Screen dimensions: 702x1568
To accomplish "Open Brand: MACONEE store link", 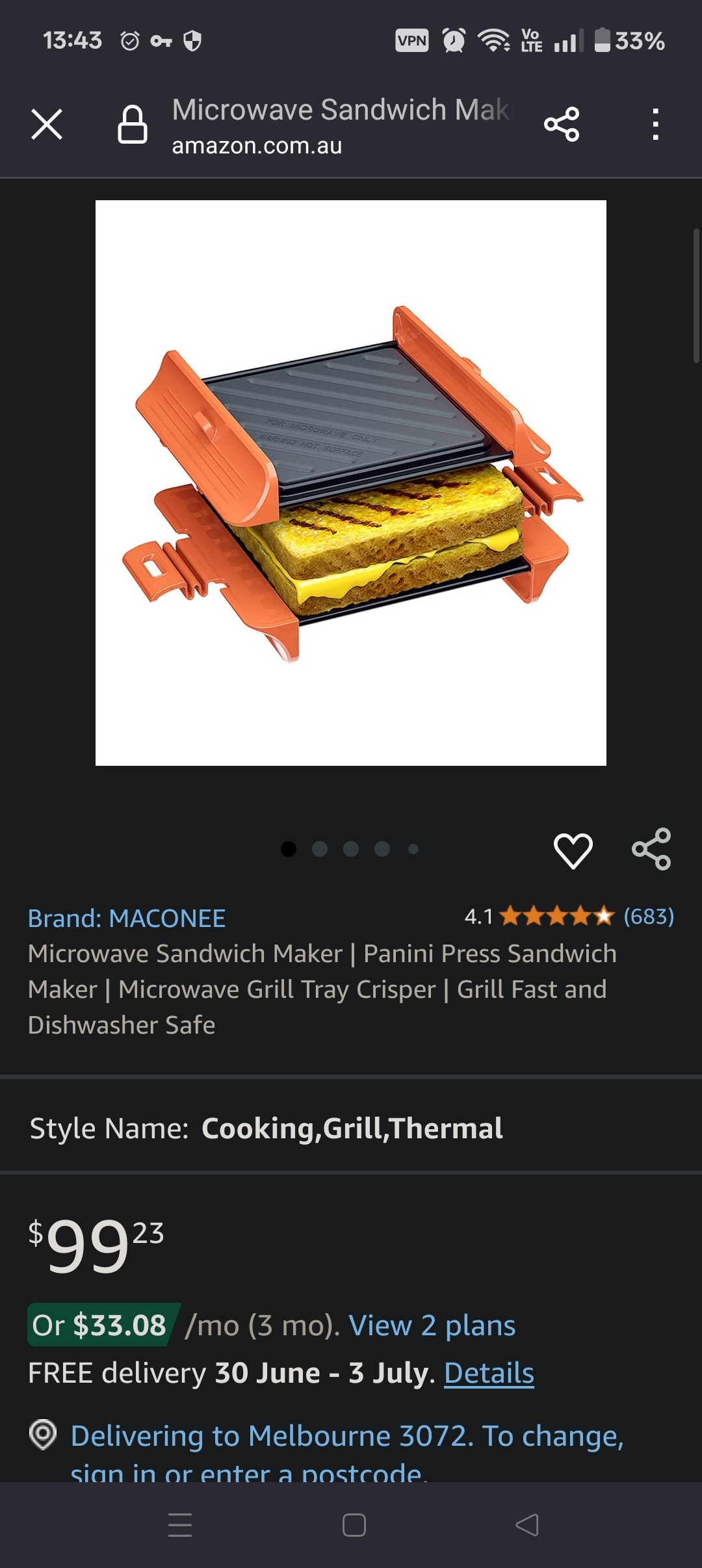I will 127,918.
